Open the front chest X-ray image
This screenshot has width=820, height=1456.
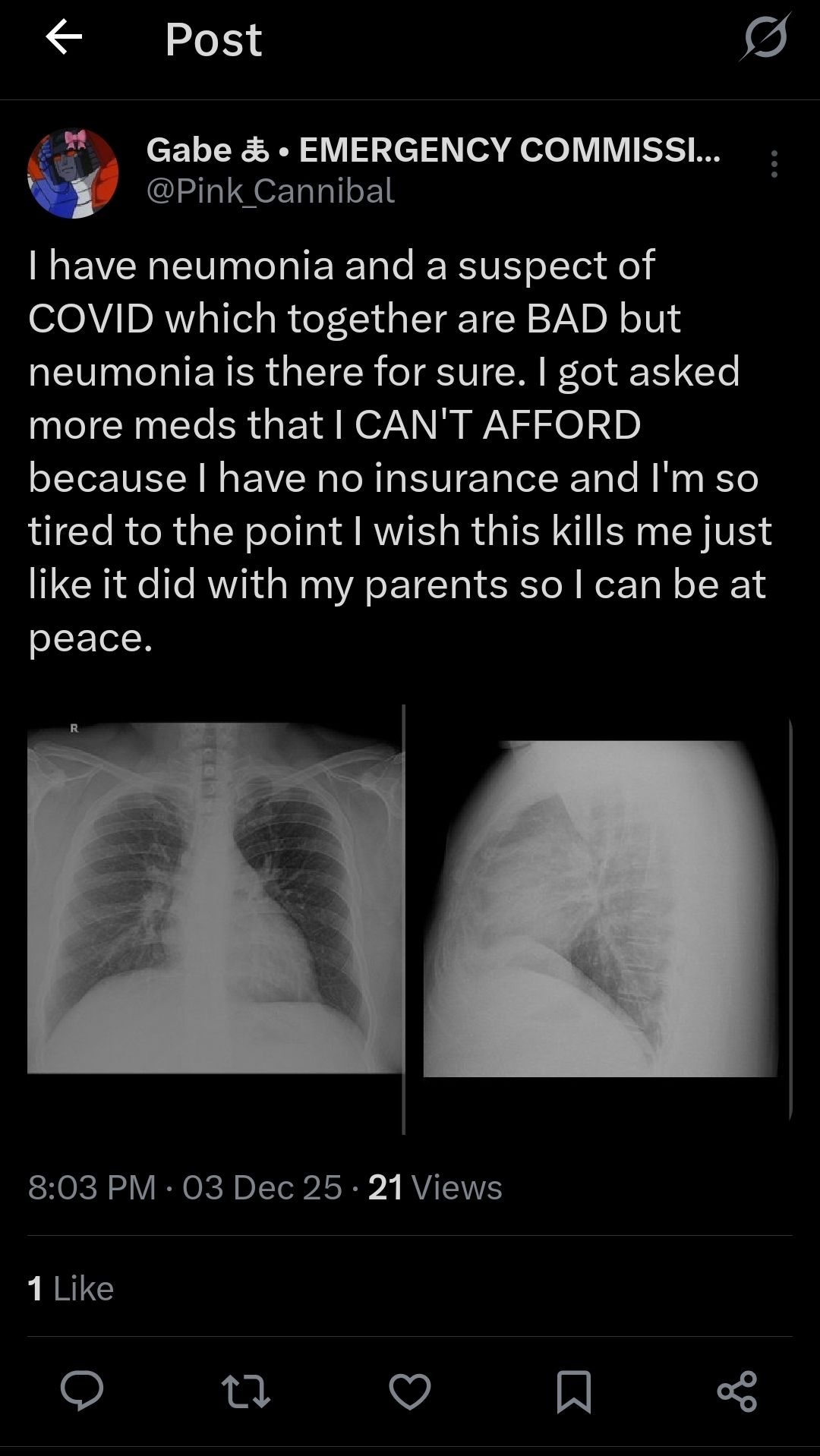215,897
